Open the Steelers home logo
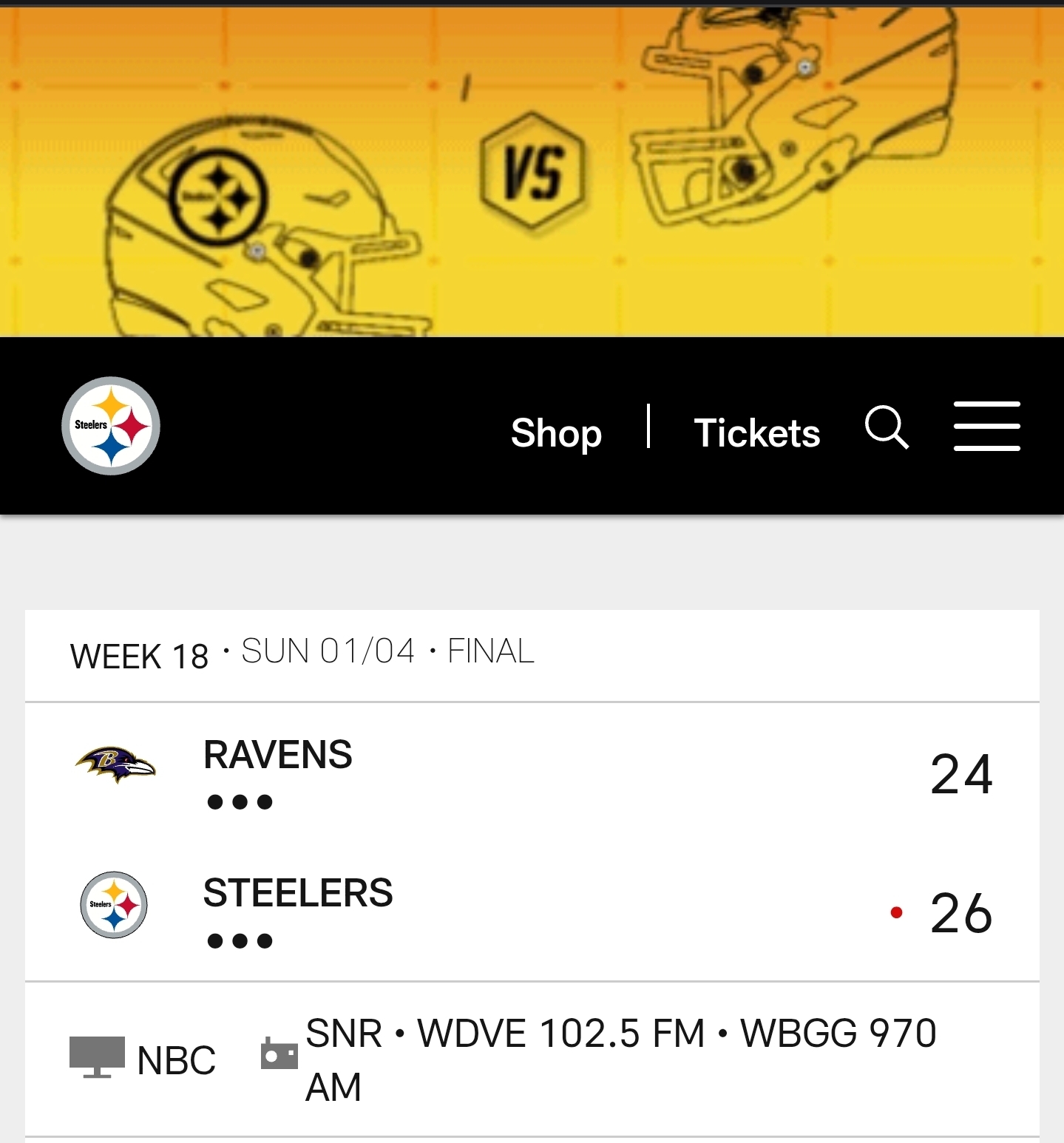This screenshot has width=1064, height=1143. [x=111, y=426]
